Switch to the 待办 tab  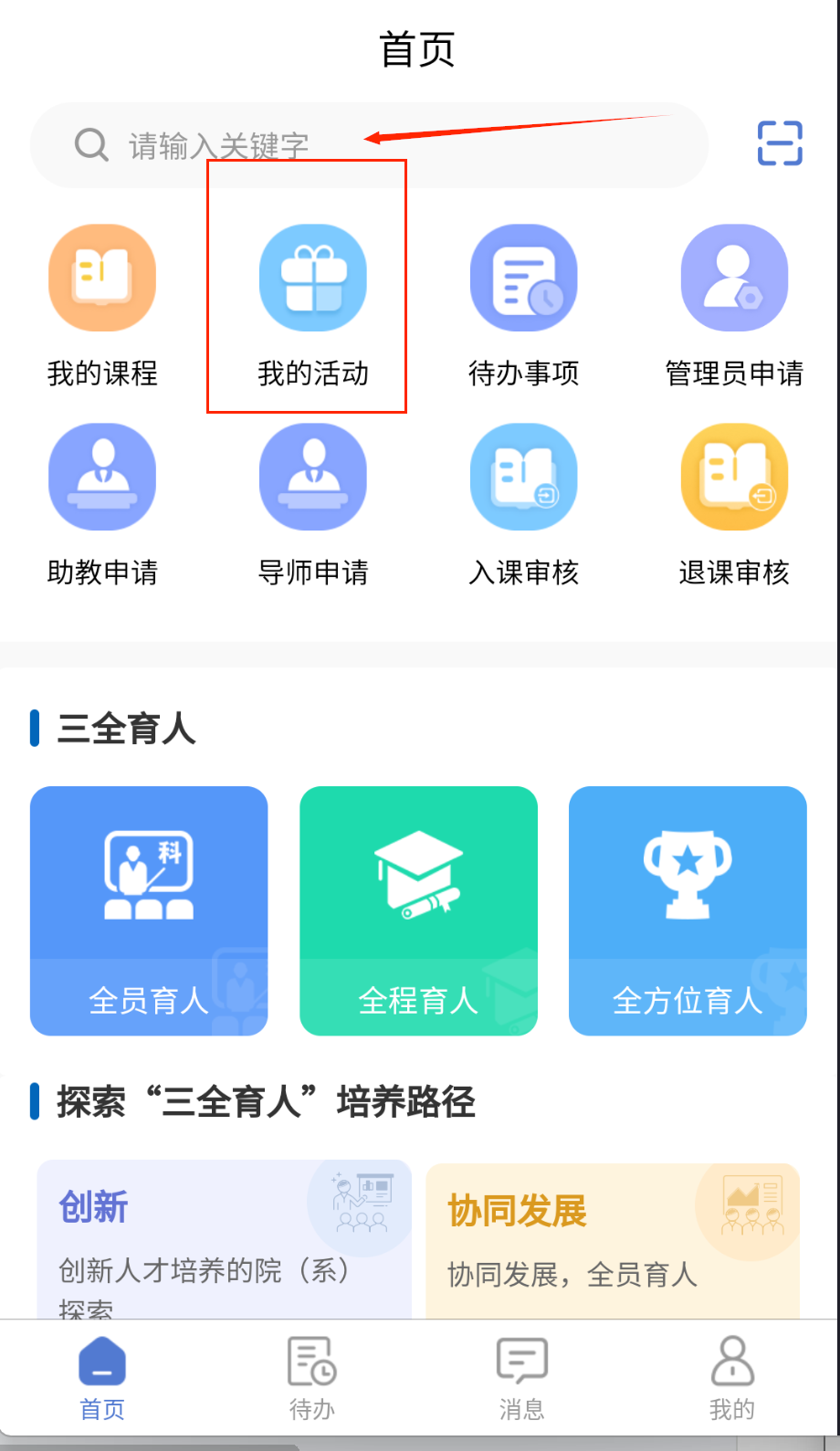(x=312, y=1379)
